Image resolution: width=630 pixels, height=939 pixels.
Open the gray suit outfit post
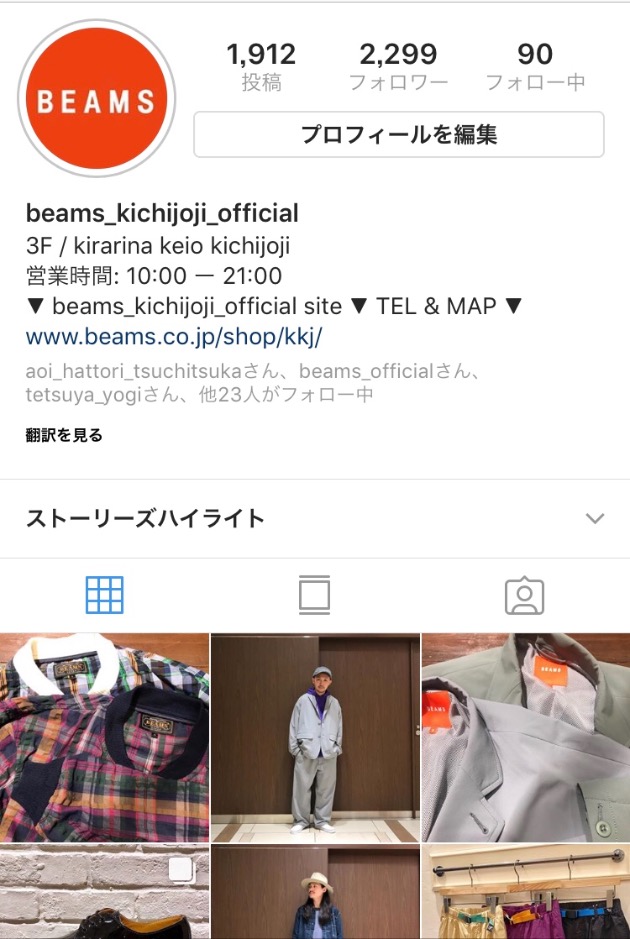tap(315, 736)
